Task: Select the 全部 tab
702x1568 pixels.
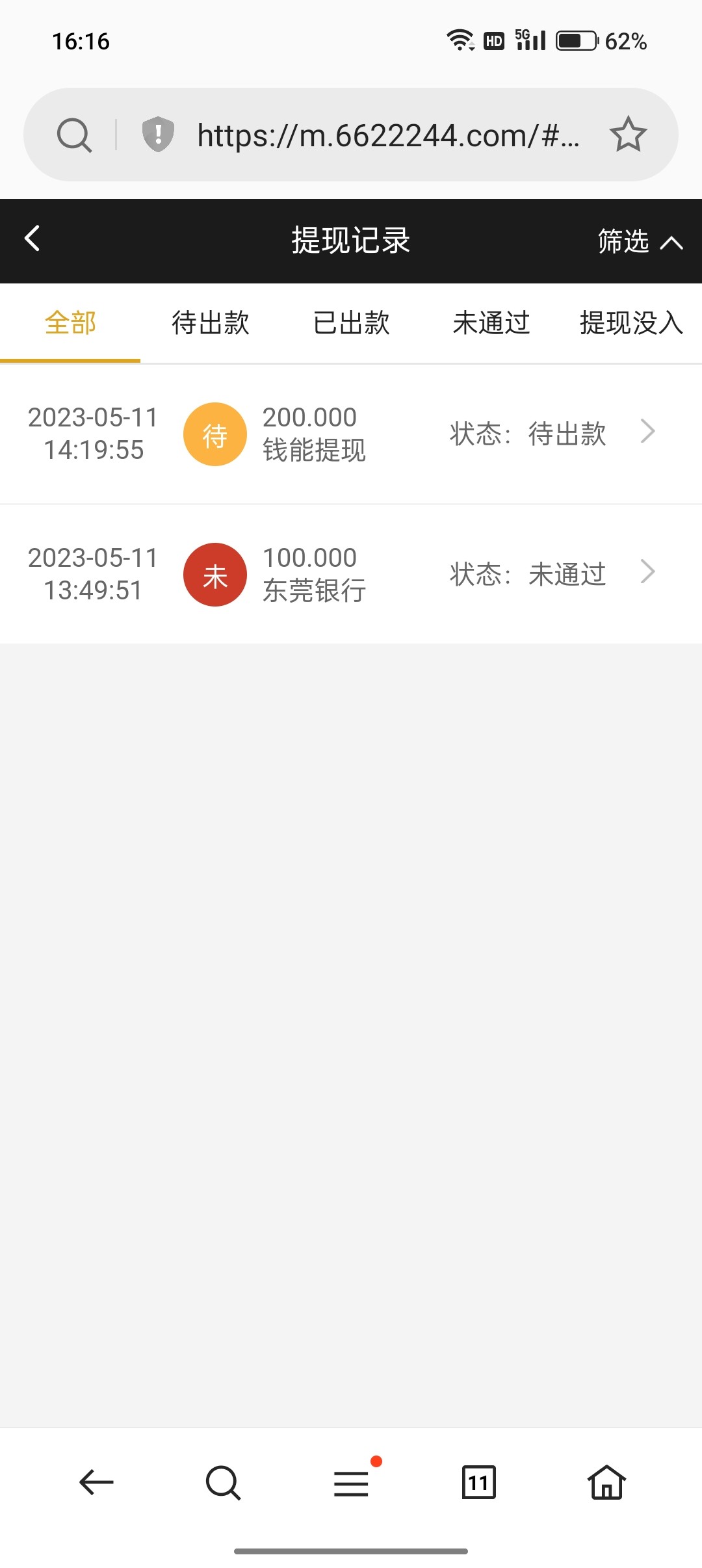Action: click(70, 323)
